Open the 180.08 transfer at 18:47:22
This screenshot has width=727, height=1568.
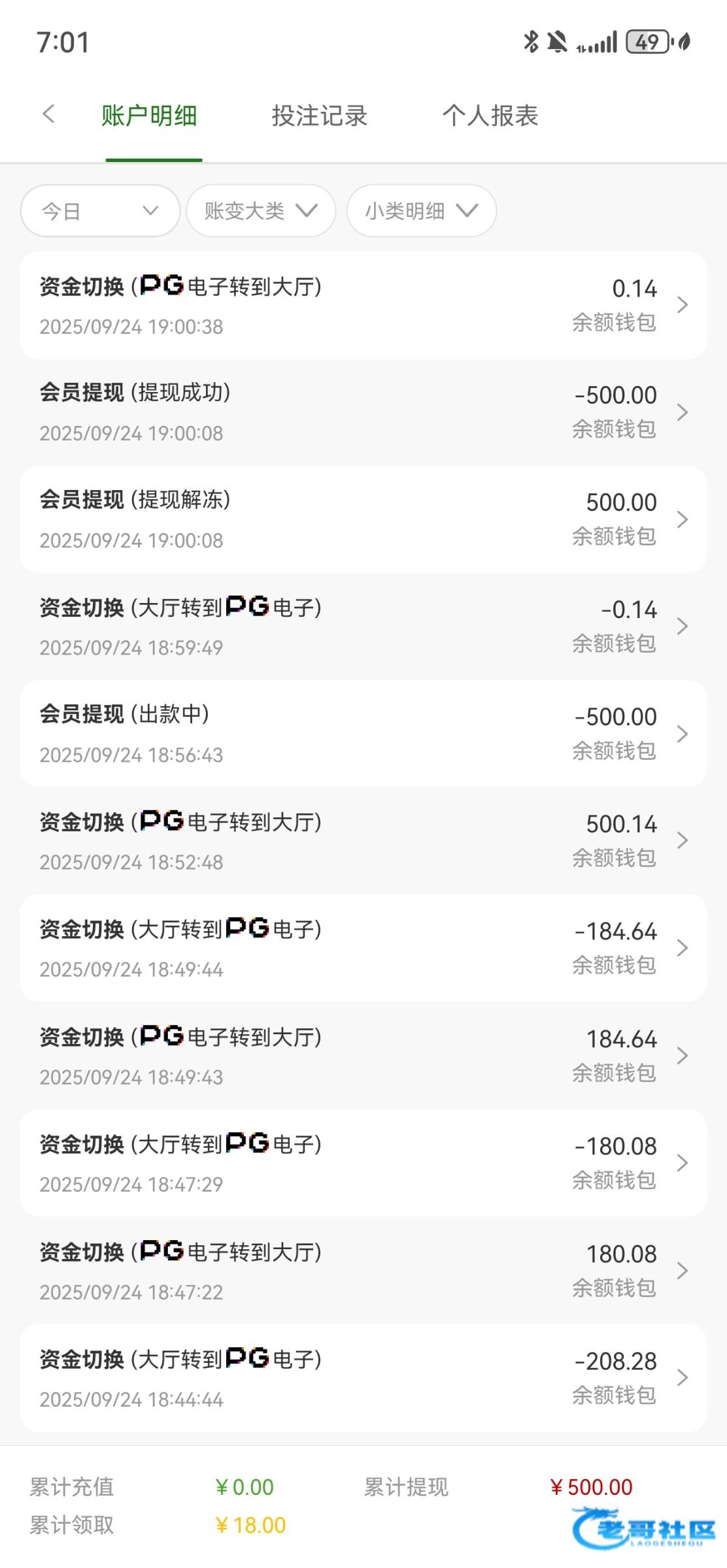pos(363,1271)
